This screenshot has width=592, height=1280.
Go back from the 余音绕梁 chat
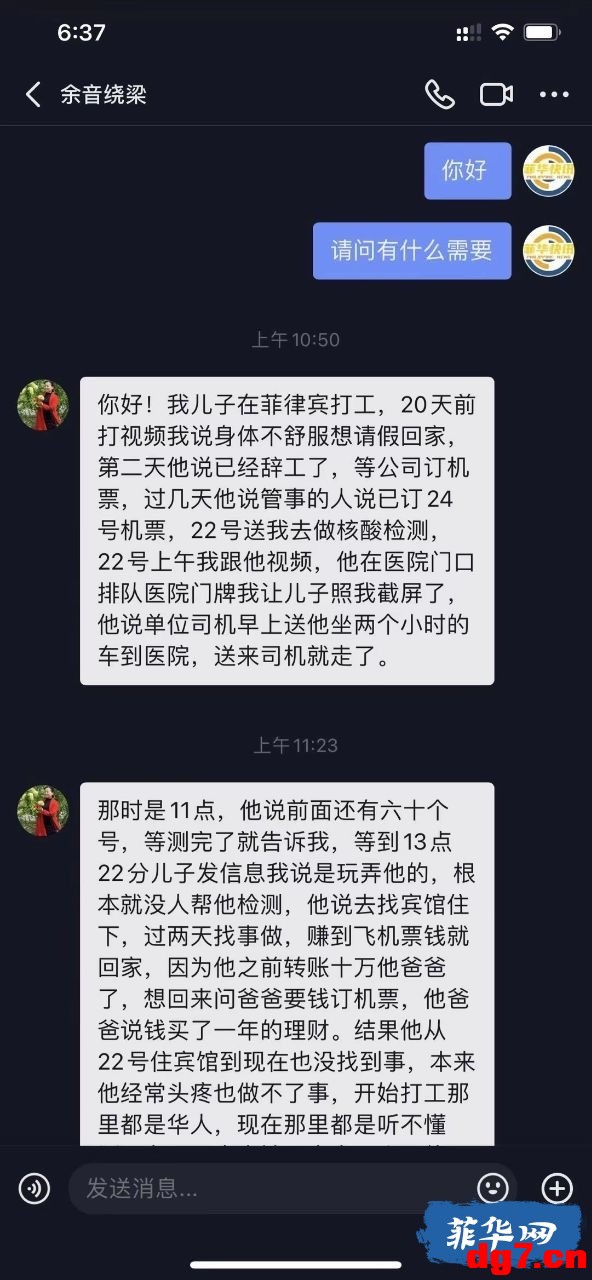click(33, 95)
